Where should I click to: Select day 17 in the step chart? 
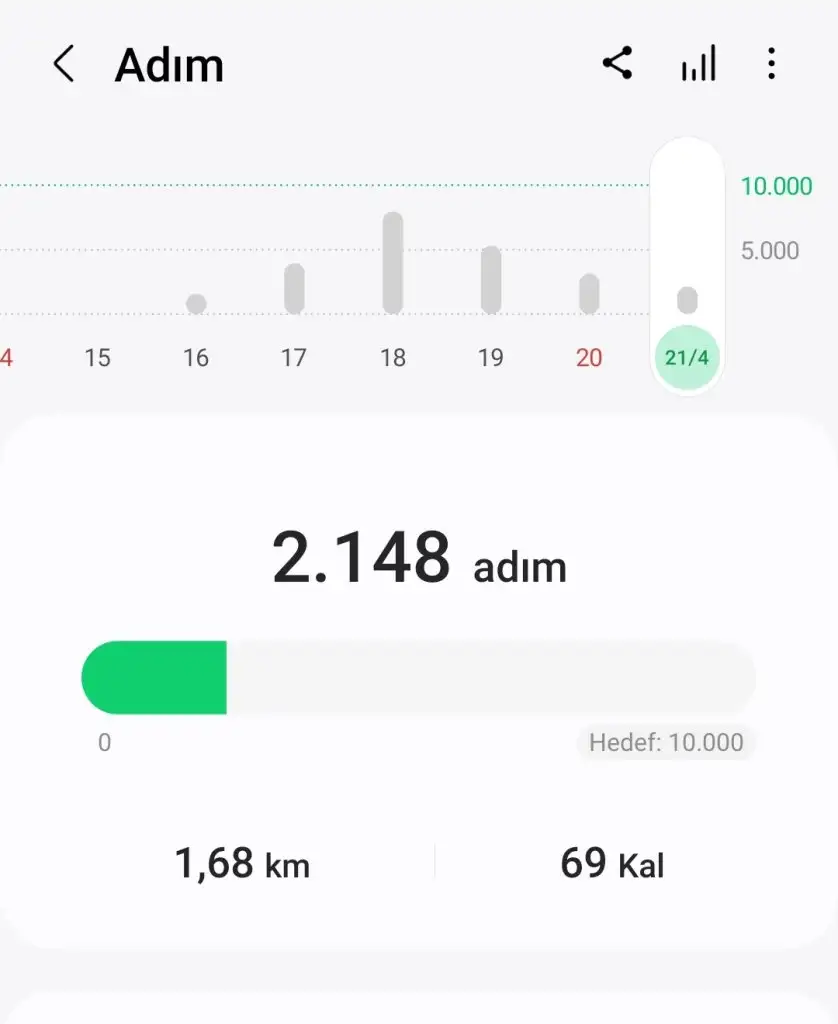[293, 357]
